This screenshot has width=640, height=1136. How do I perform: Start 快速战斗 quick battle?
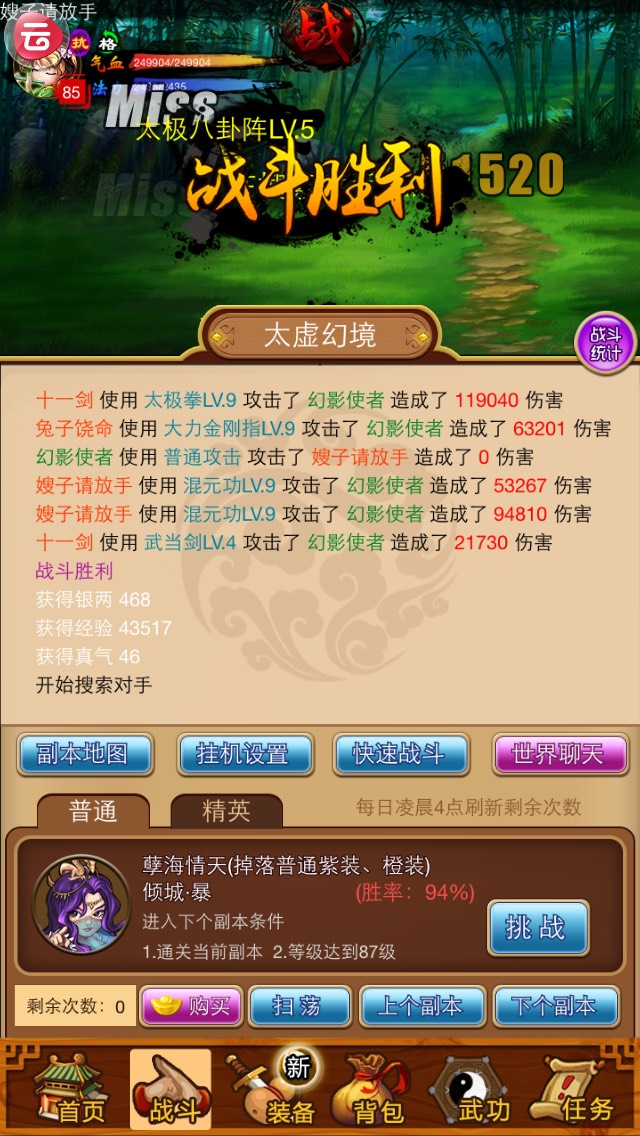point(399,754)
